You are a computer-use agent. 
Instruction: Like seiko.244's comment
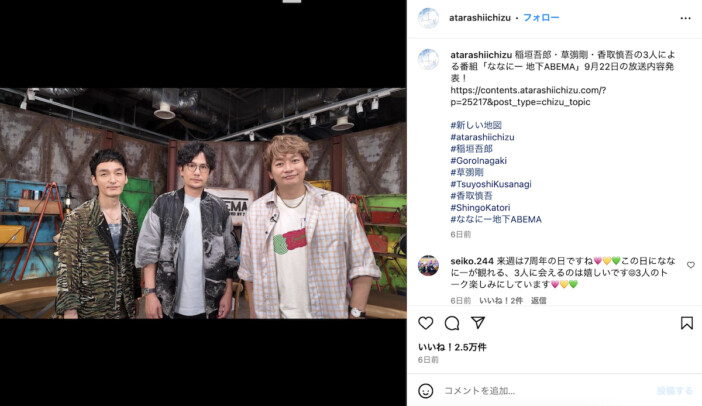point(690,265)
